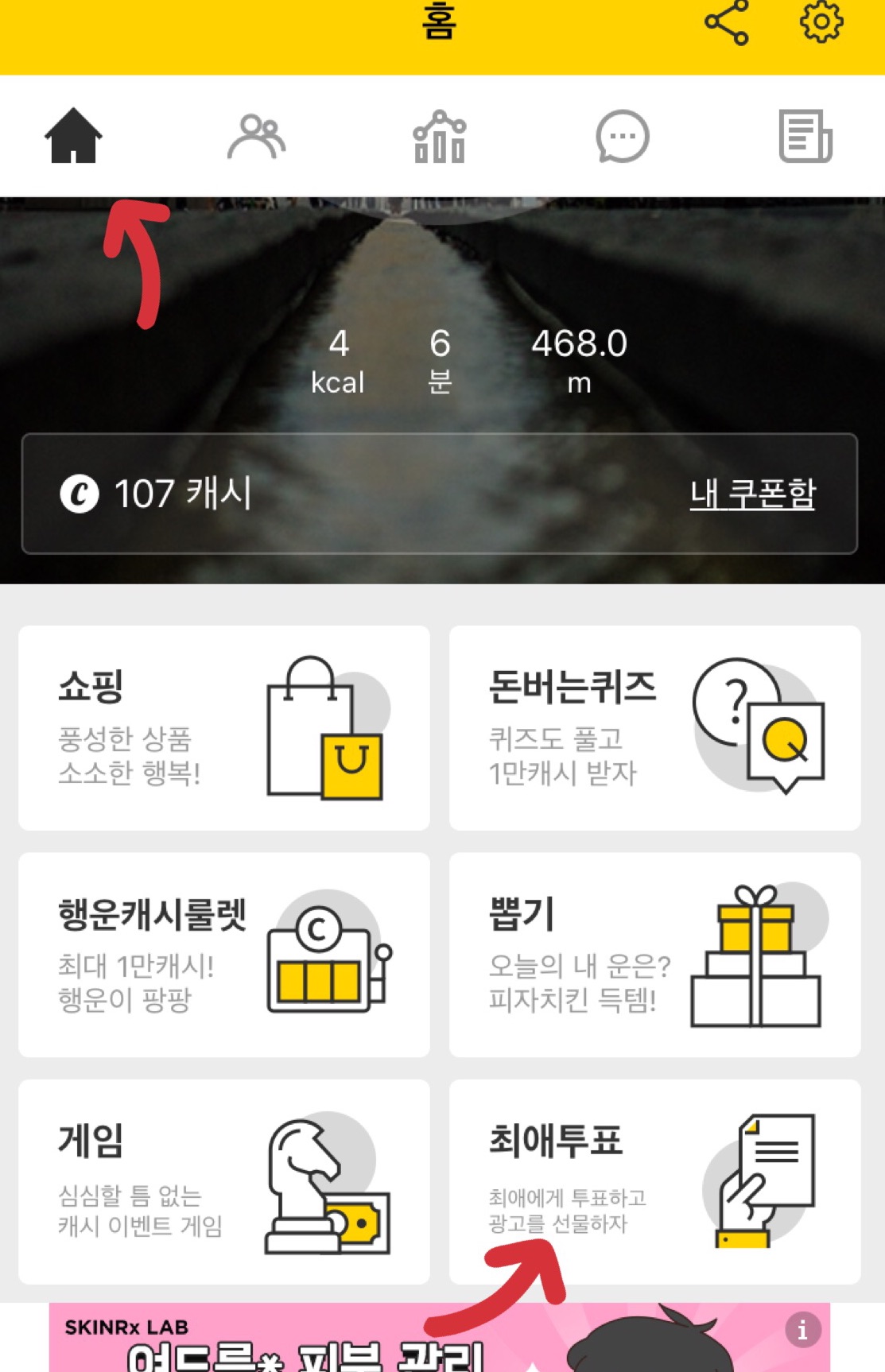
Task: Open the statistics chart tab
Action: (440, 136)
